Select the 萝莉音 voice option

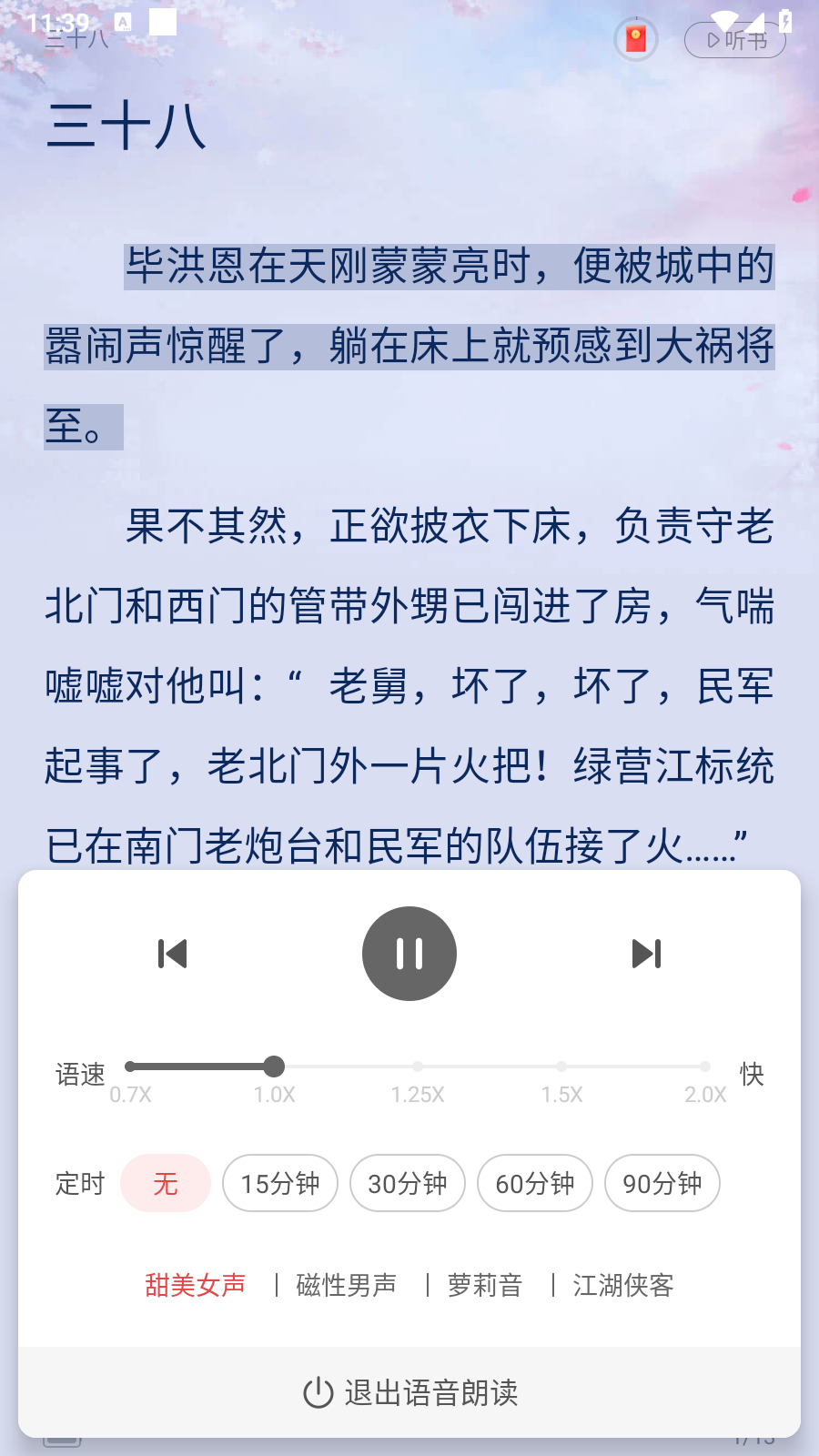(484, 1285)
